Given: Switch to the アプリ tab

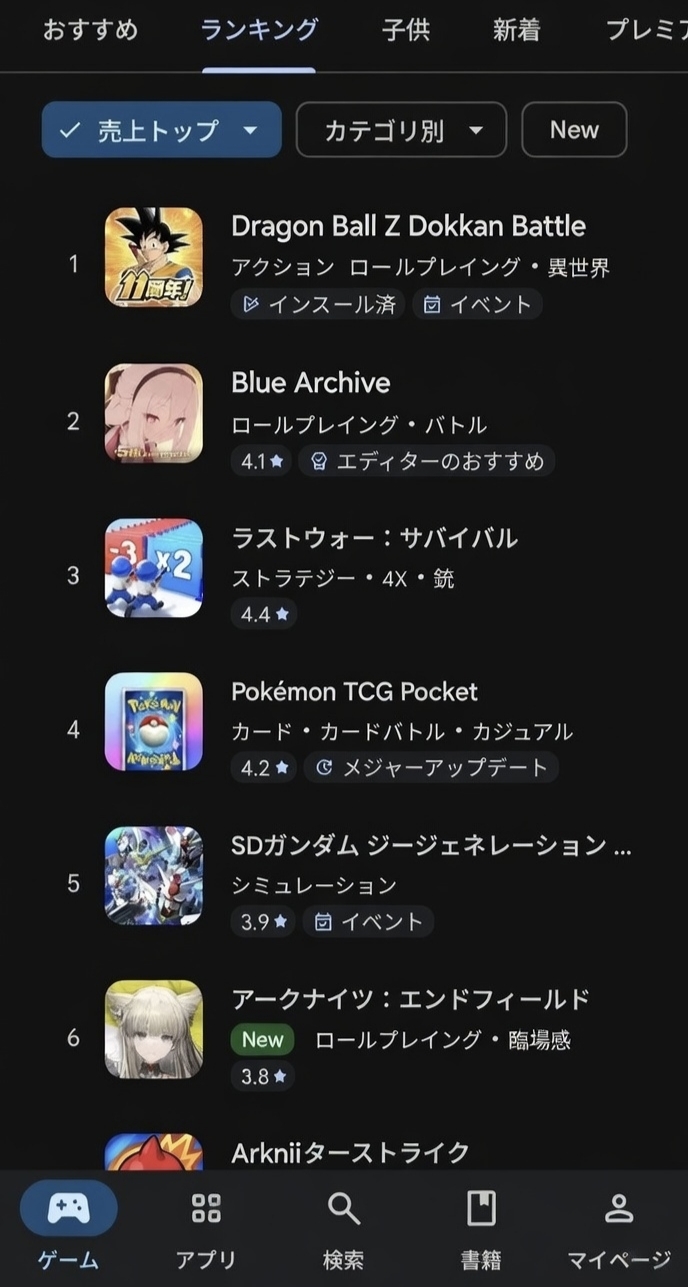Looking at the screenshot, I should tap(206, 1226).
